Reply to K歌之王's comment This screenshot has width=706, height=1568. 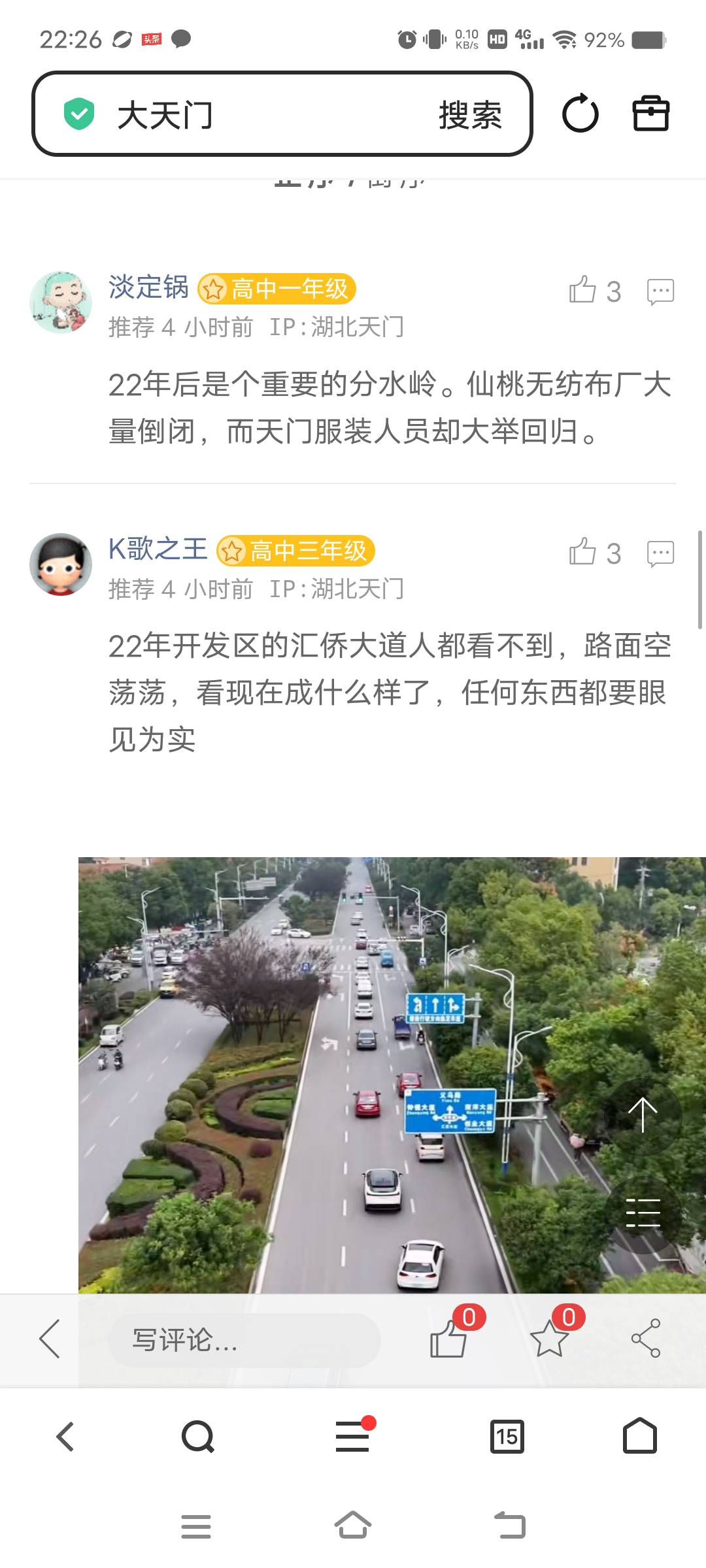pos(660,553)
